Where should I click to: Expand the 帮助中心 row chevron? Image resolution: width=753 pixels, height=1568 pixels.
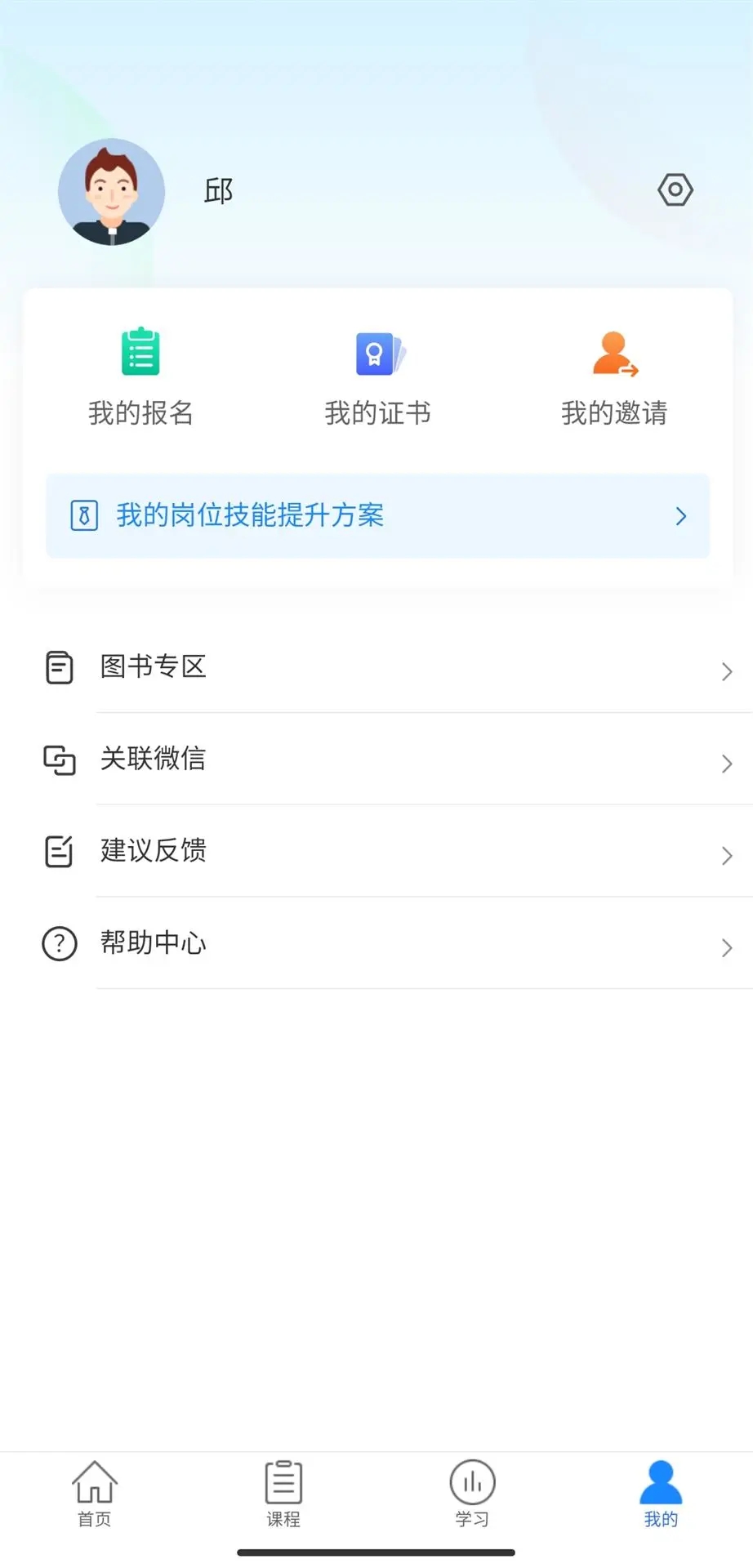tap(726, 947)
